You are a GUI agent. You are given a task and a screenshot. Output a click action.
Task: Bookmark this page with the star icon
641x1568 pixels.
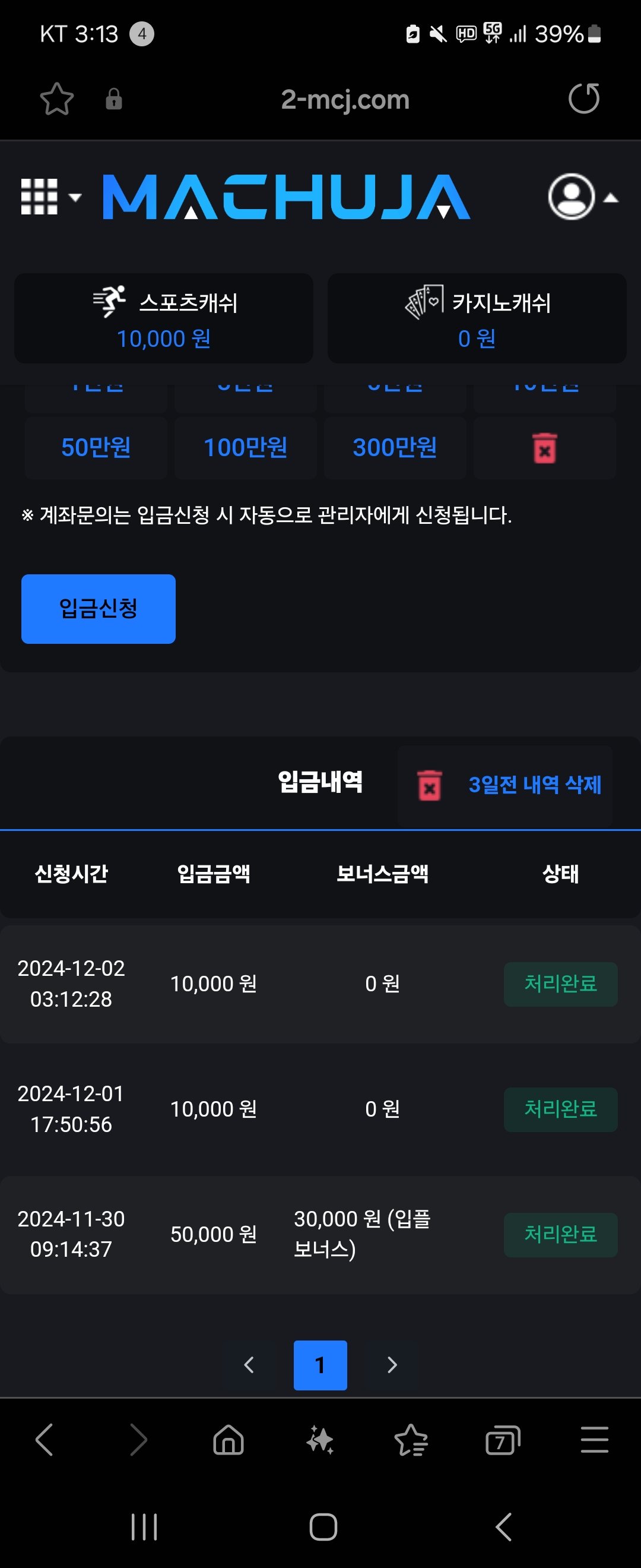point(56,99)
